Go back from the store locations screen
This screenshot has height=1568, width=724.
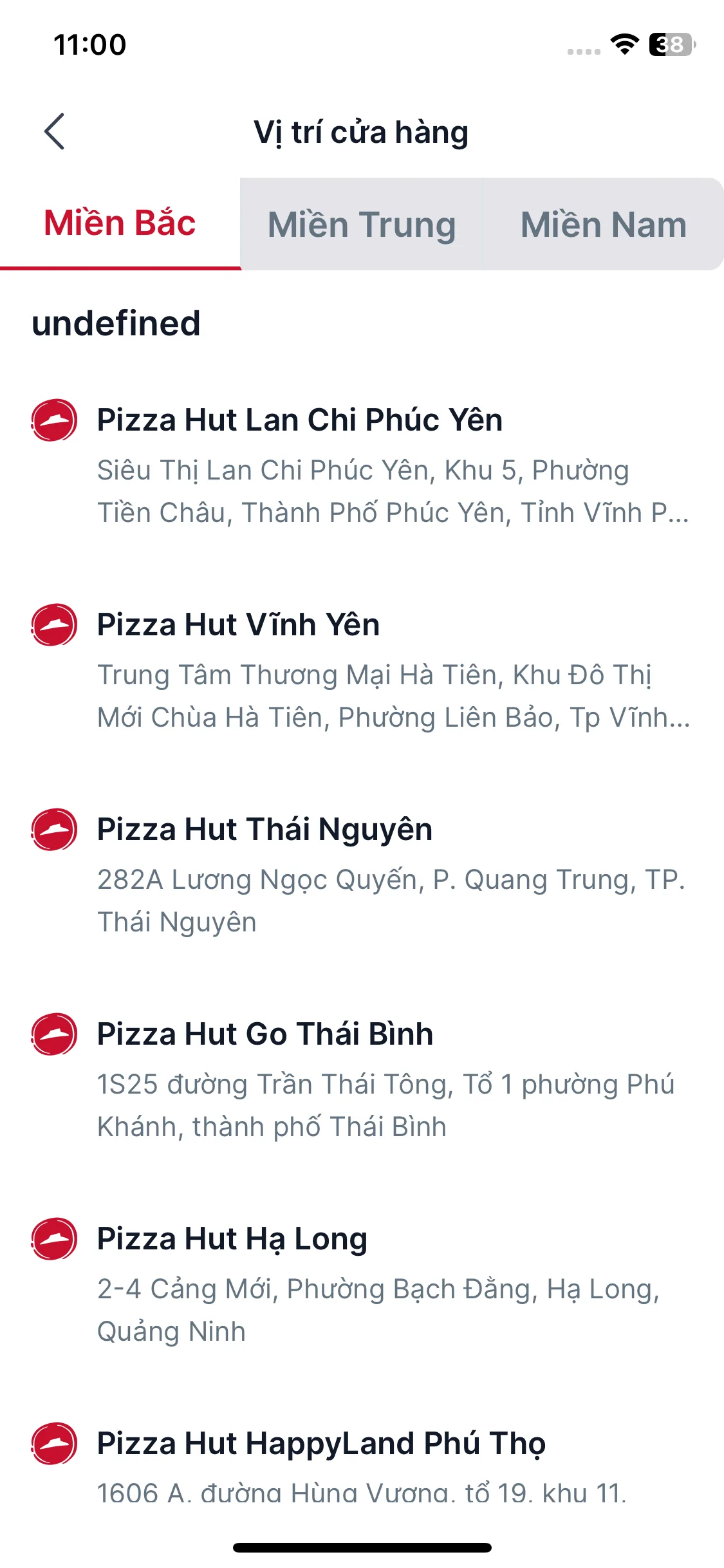(x=55, y=131)
